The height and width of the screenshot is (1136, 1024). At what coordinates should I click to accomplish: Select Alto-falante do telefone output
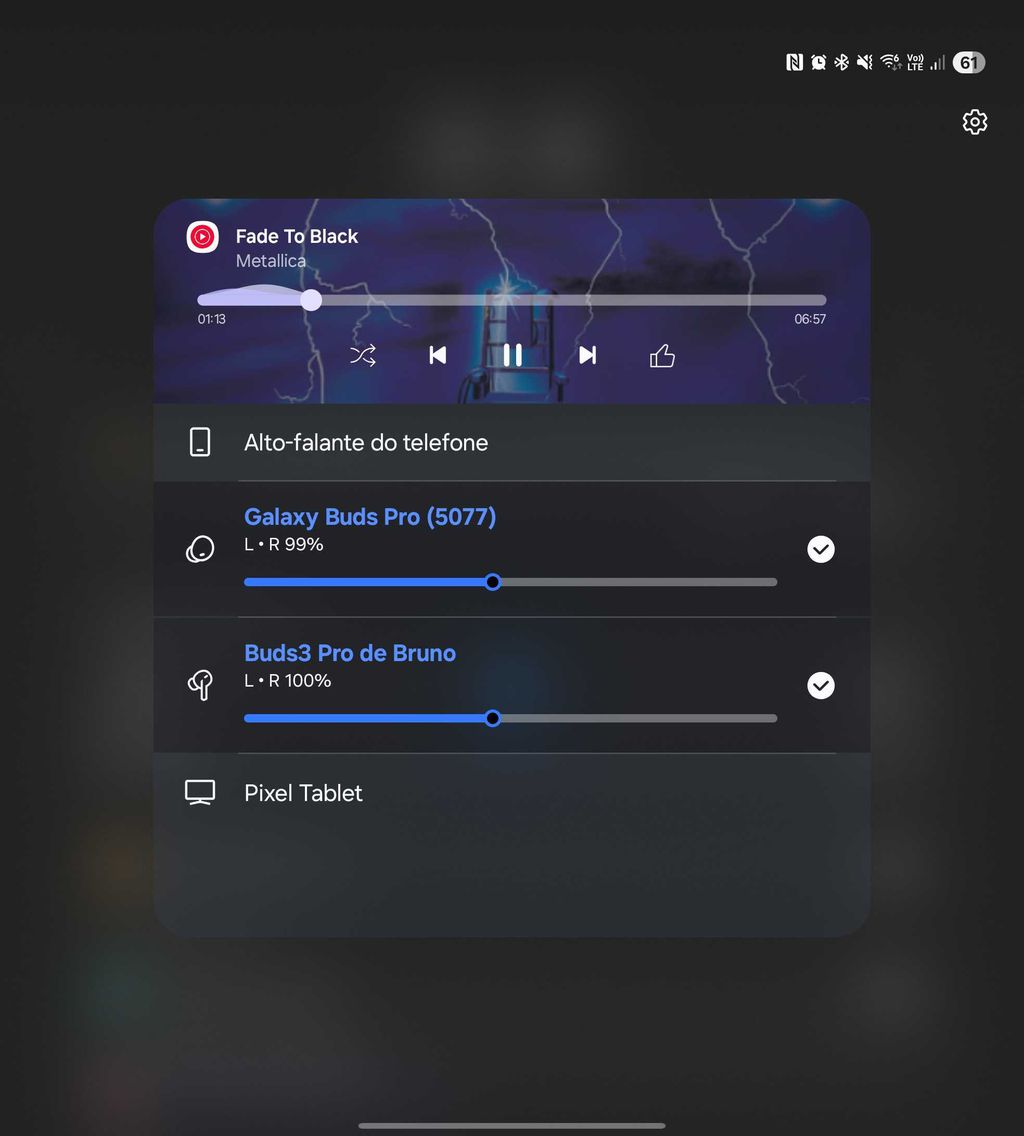(x=366, y=442)
